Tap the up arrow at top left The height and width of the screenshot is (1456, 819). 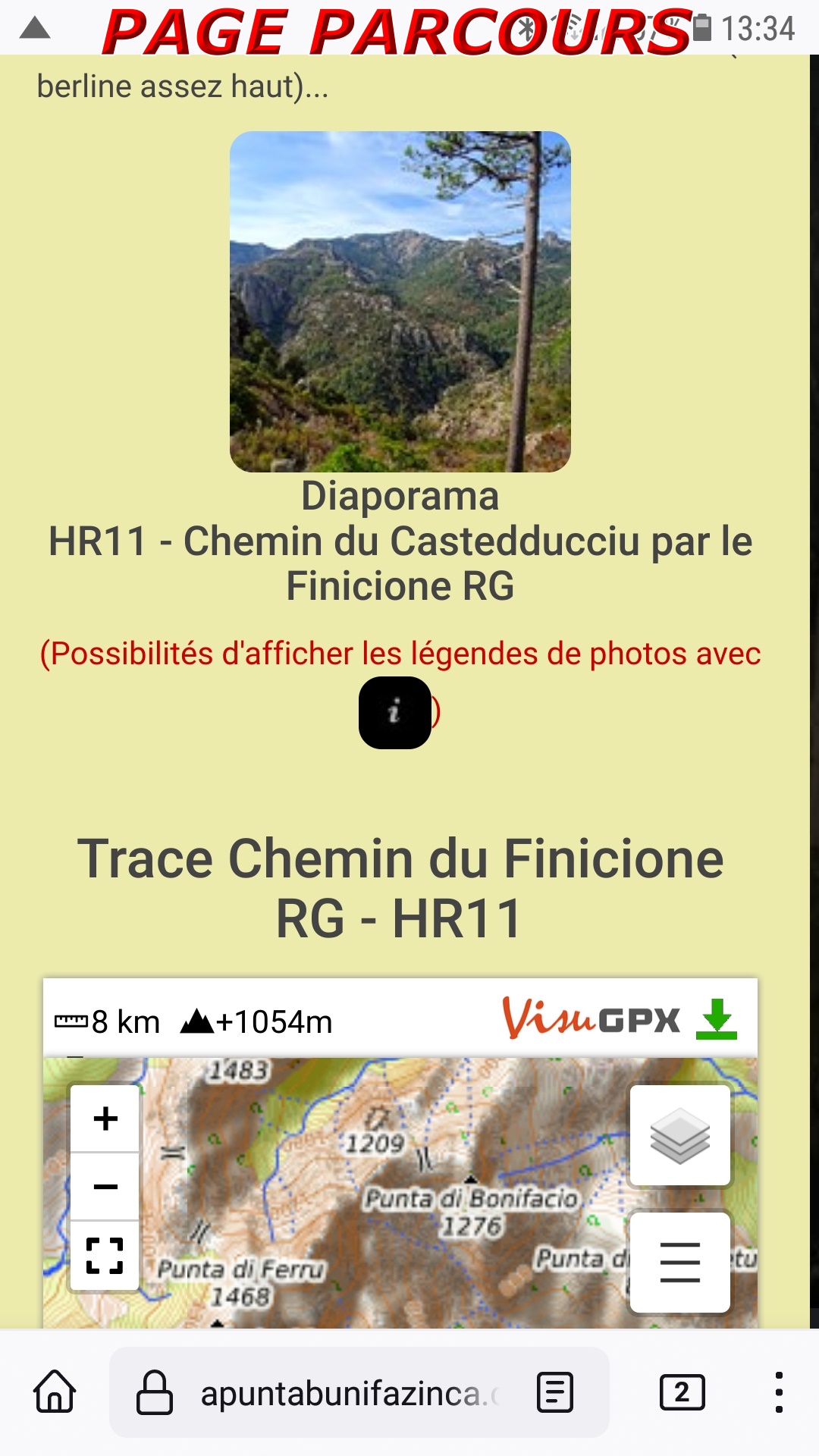(35, 29)
